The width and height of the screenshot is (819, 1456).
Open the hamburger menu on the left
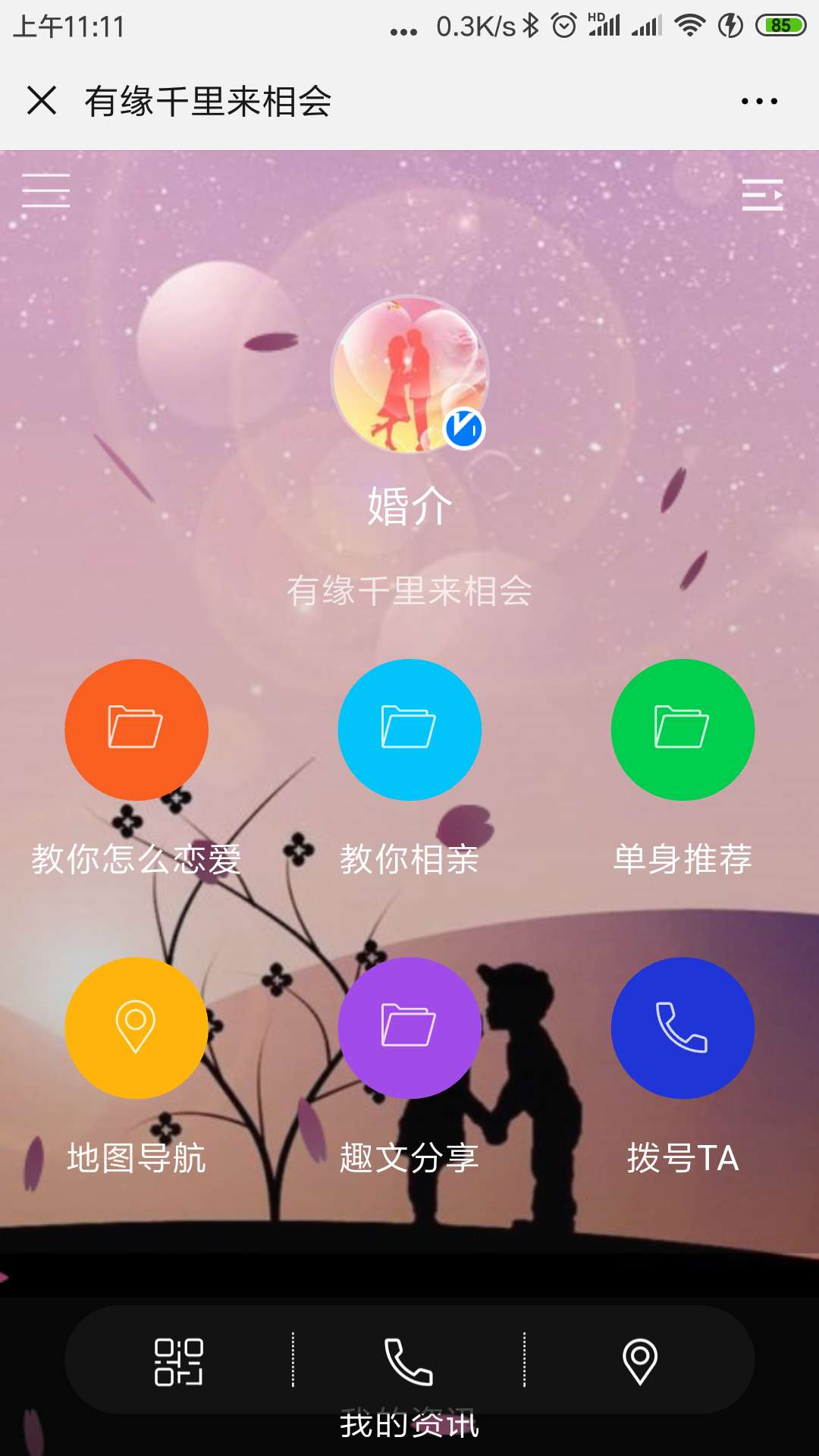[45, 190]
